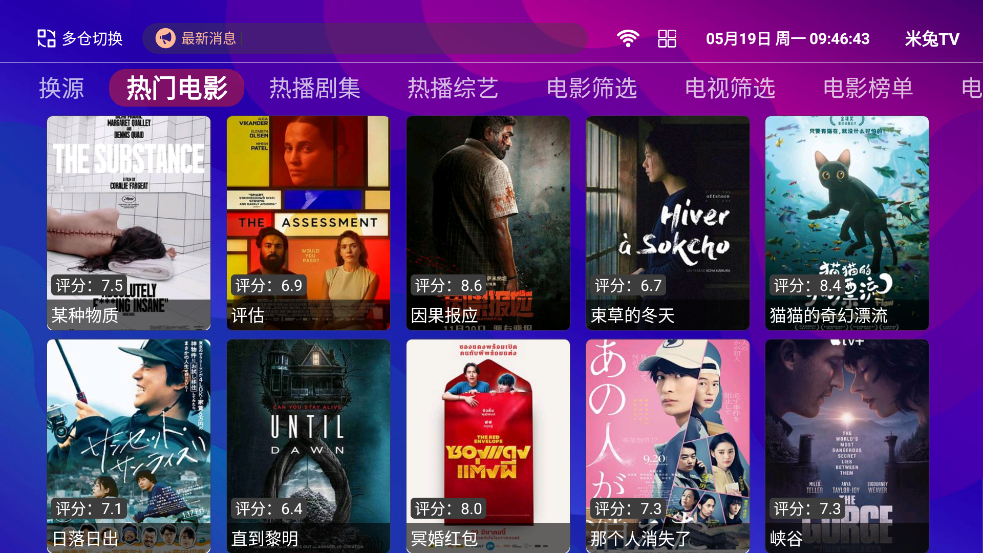Open the 最新消息 news bar
Viewport: 983px width, 553px height.
pyautogui.click(x=364, y=39)
